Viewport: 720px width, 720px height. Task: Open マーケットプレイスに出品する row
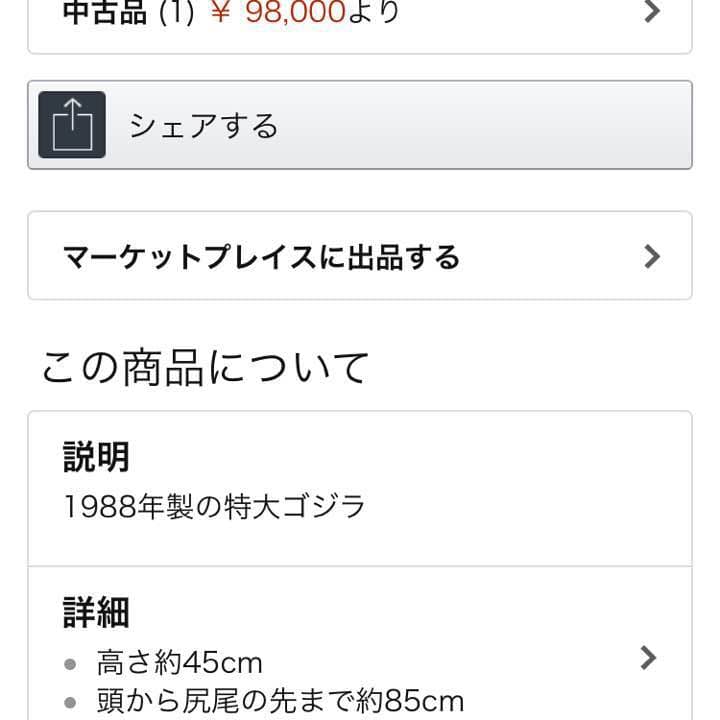359,256
